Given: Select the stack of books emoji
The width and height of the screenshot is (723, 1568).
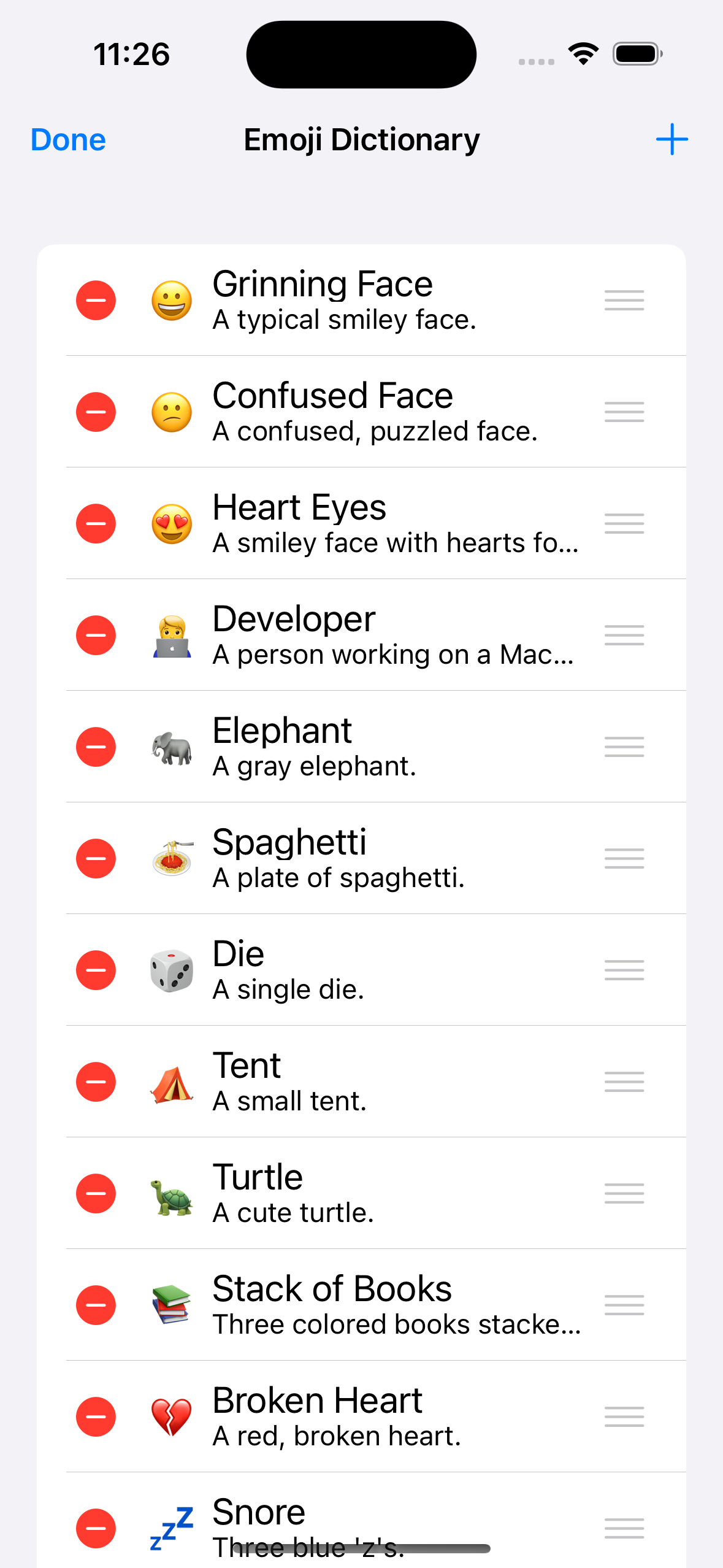Looking at the screenshot, I should (172, 1305).
